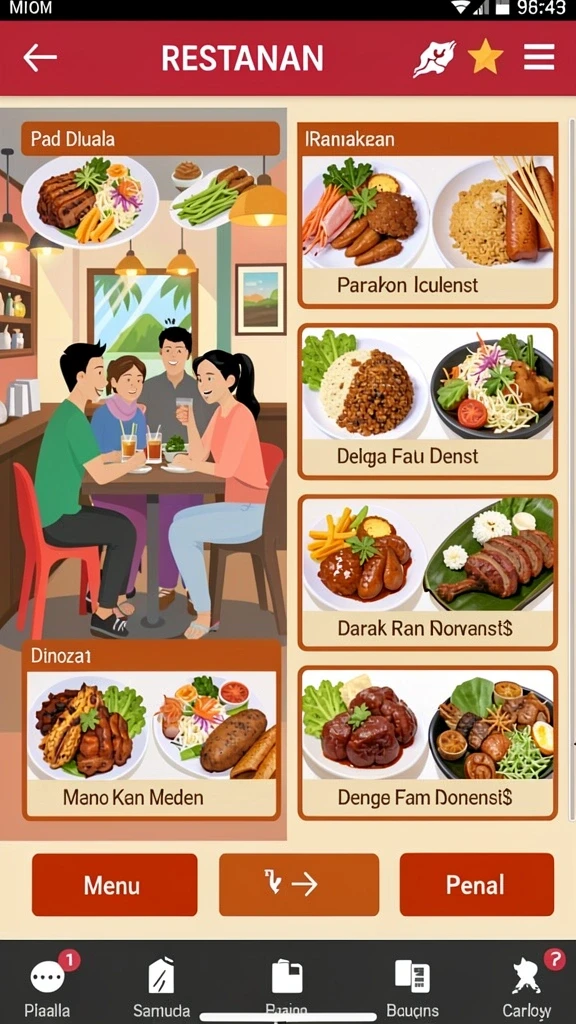Viewport: 576px width, 1024px height.
Task: Tap the star favorite icon
Action: point(485,57)
